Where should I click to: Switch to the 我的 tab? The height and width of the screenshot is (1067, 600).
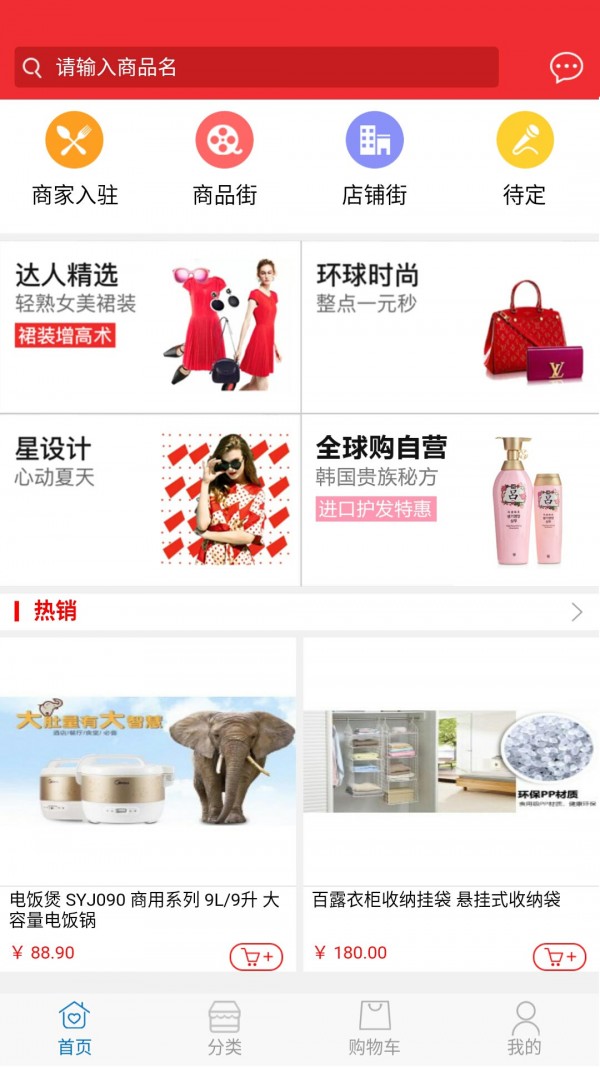[525, 1029]
